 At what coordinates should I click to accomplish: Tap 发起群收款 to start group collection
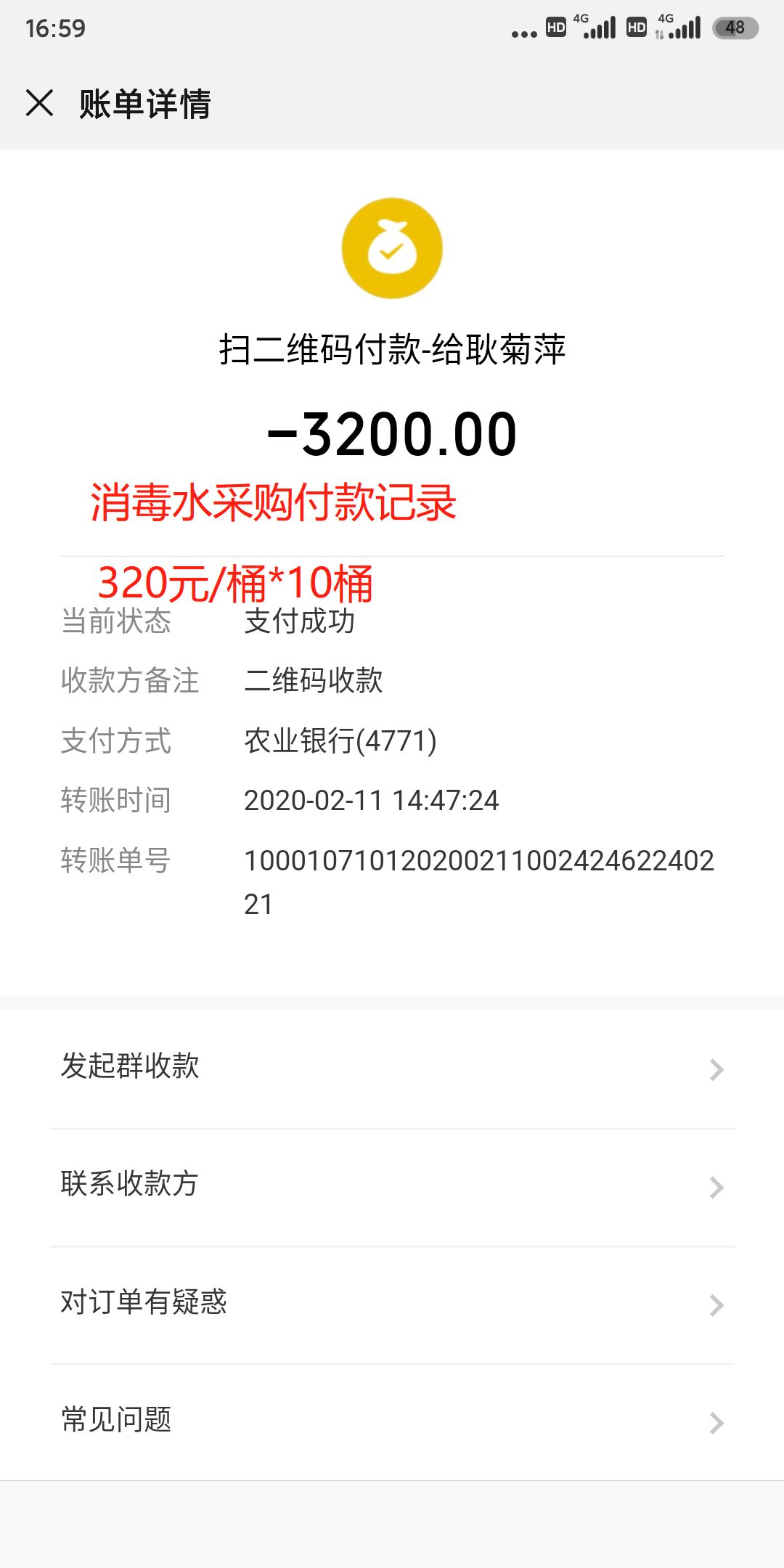tap(131, 1068)
